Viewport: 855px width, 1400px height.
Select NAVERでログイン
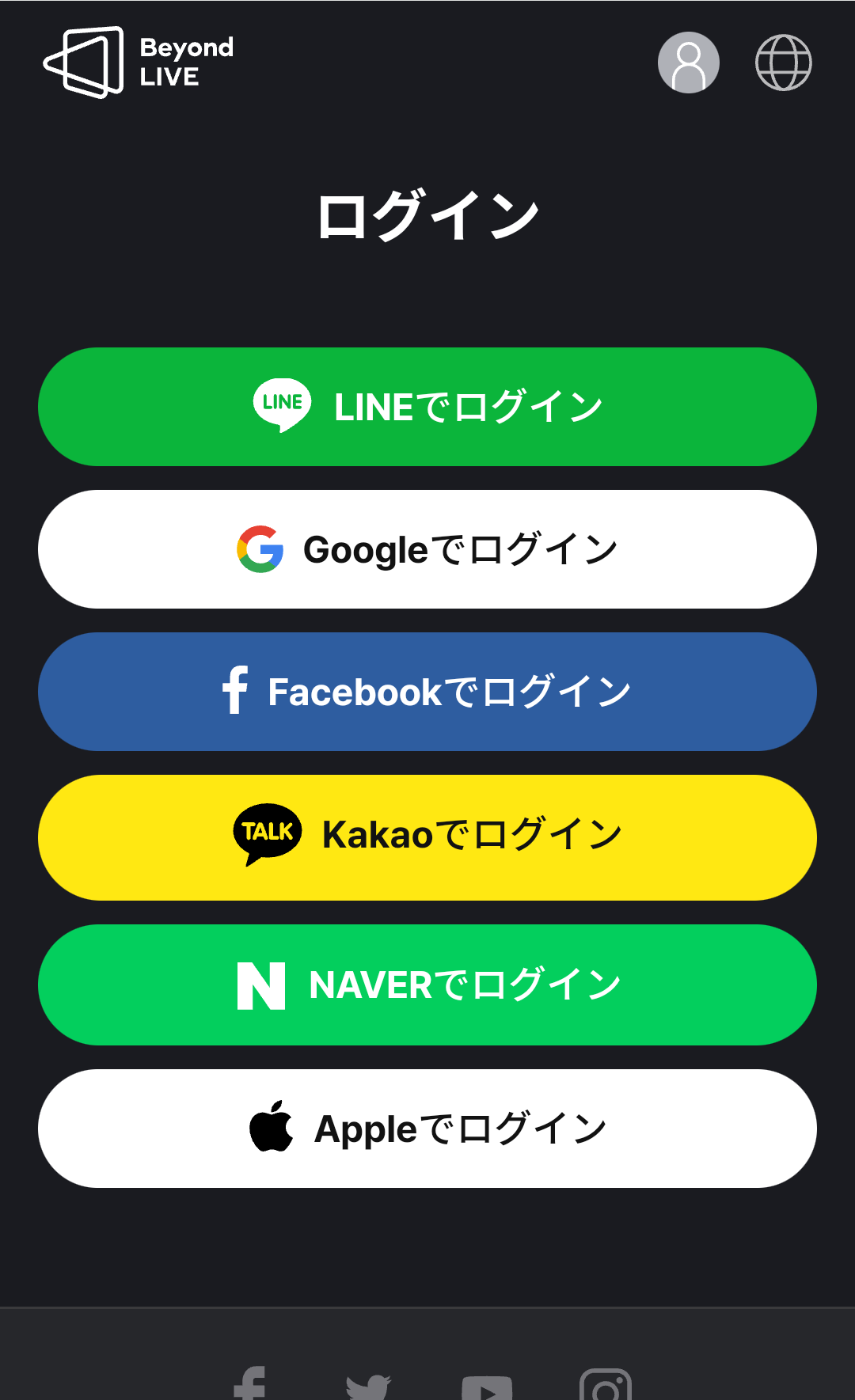[x=427, y=985]
